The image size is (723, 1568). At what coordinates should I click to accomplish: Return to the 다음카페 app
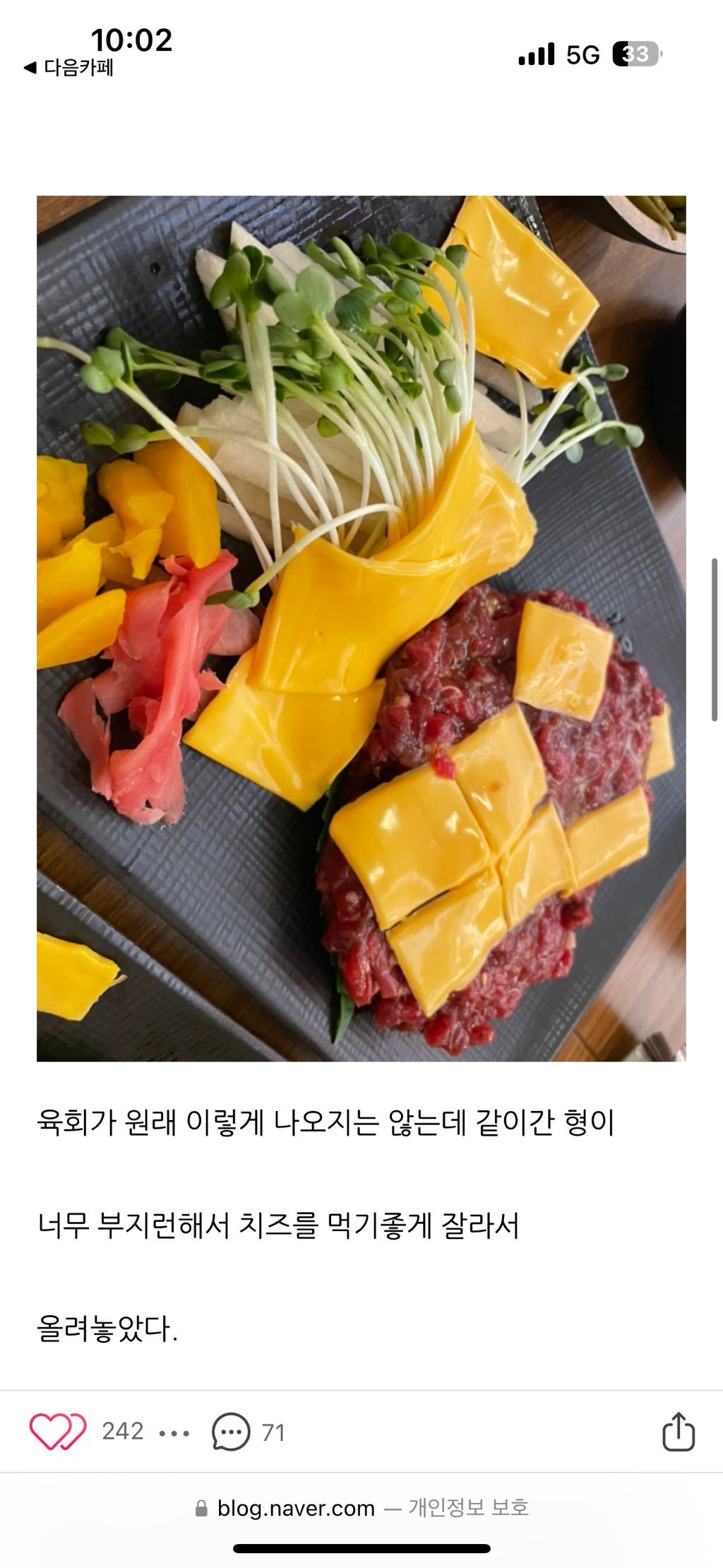point(68,68)
